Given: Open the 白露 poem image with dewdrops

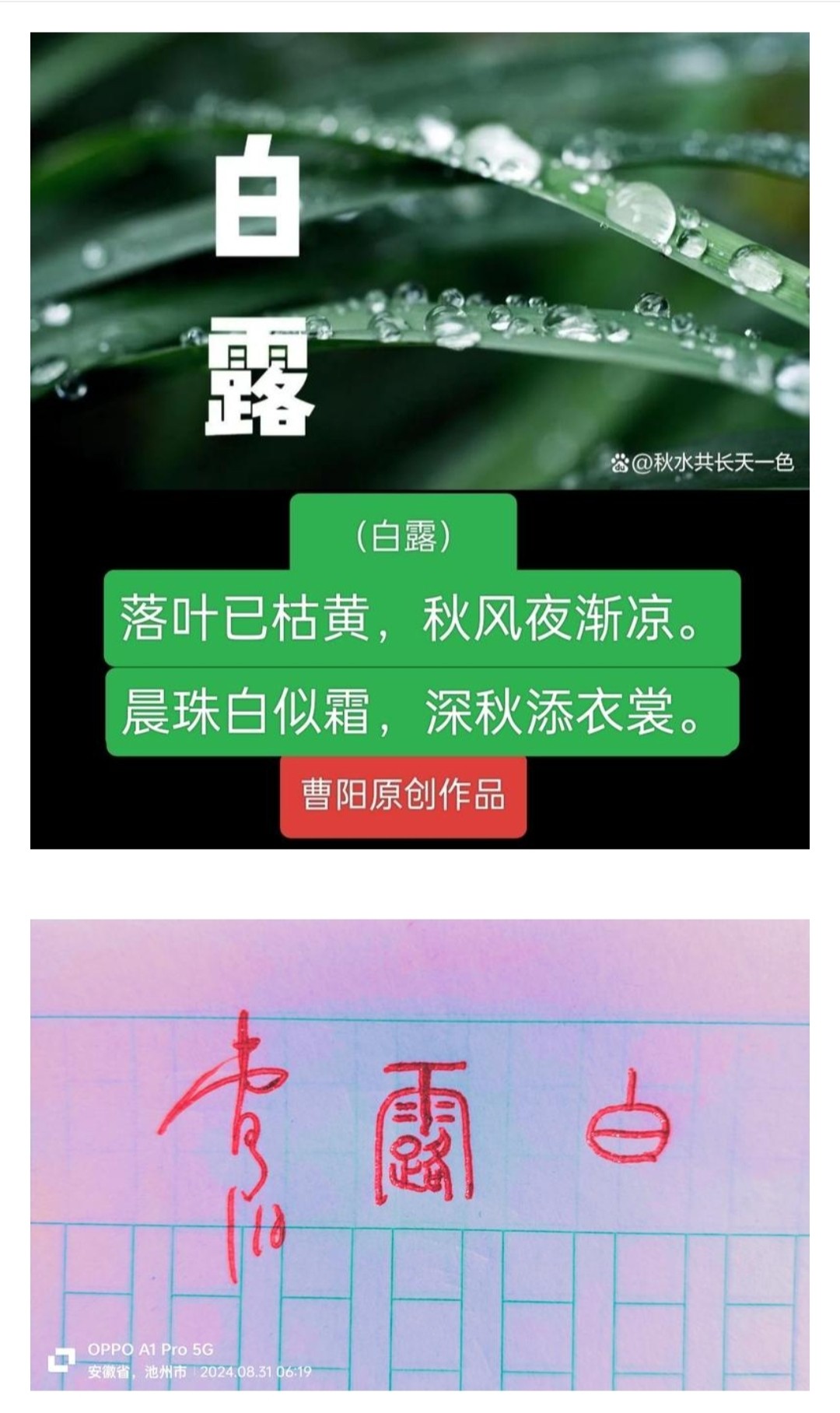Looking at the screenshot, I should coord(420,440).
